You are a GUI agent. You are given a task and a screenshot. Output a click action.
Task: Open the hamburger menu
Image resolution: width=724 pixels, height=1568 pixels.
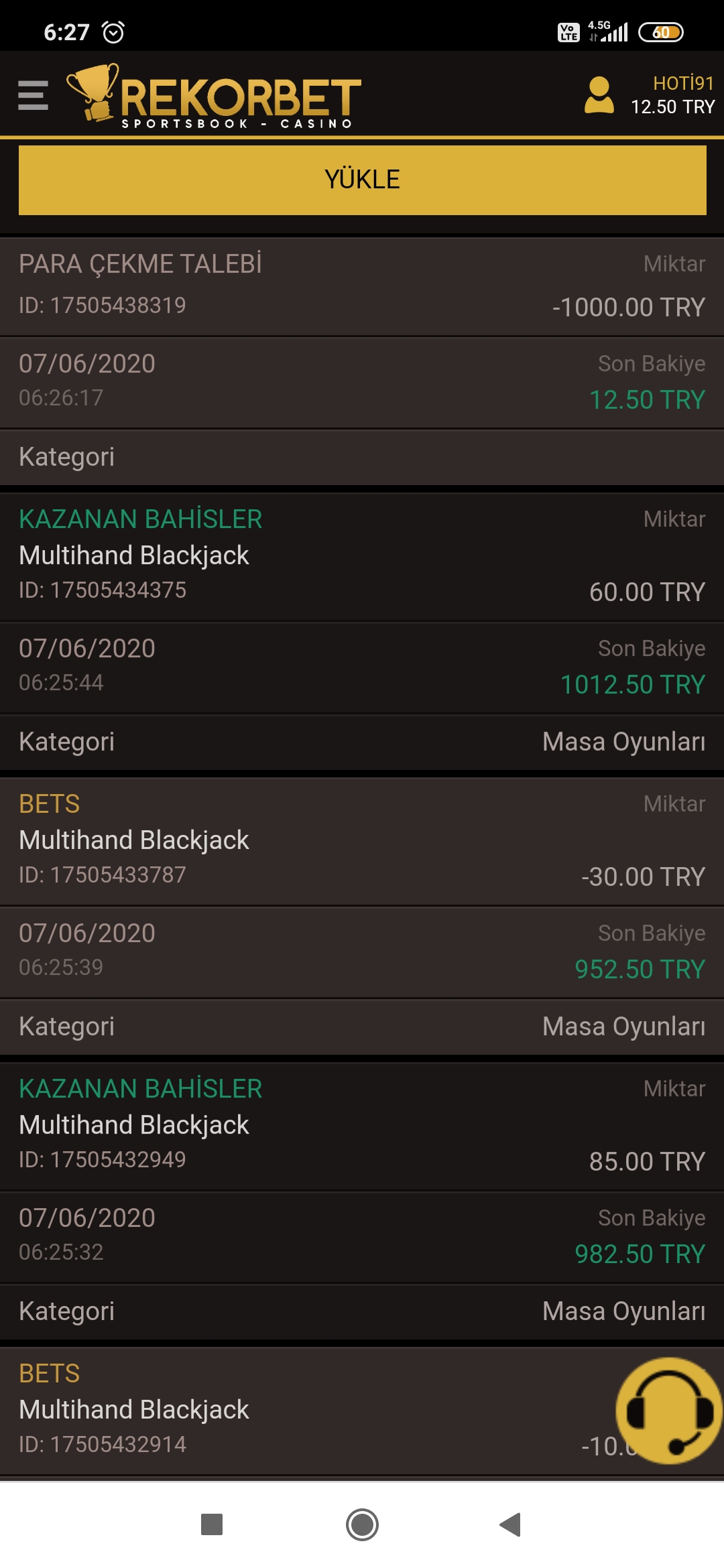(x=33, y=95)
